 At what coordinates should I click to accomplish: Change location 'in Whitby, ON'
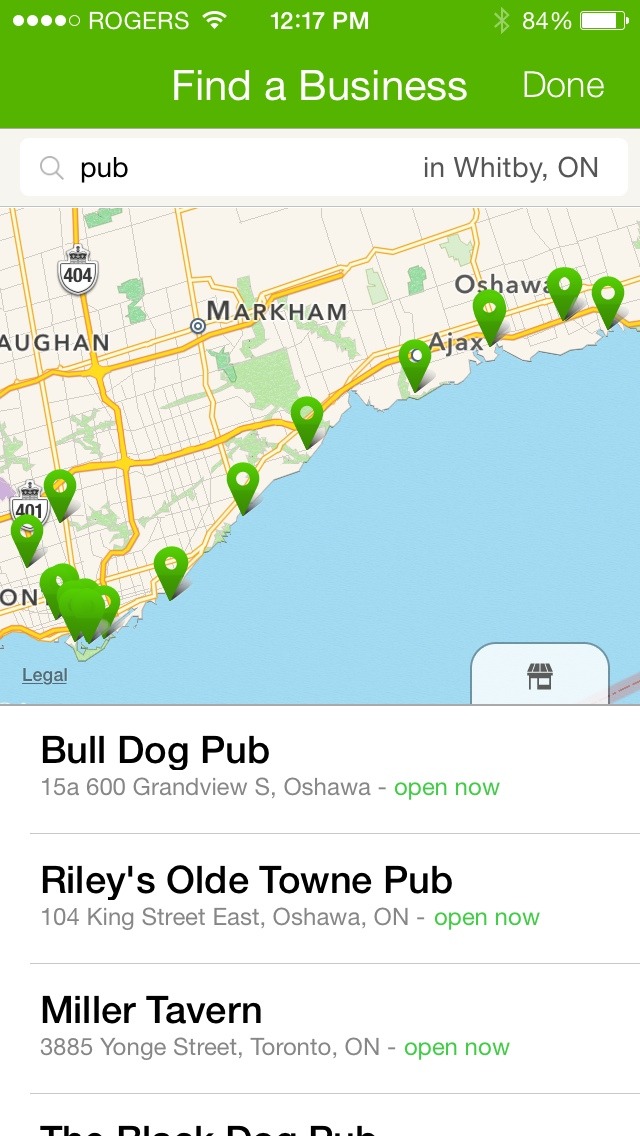510,168
